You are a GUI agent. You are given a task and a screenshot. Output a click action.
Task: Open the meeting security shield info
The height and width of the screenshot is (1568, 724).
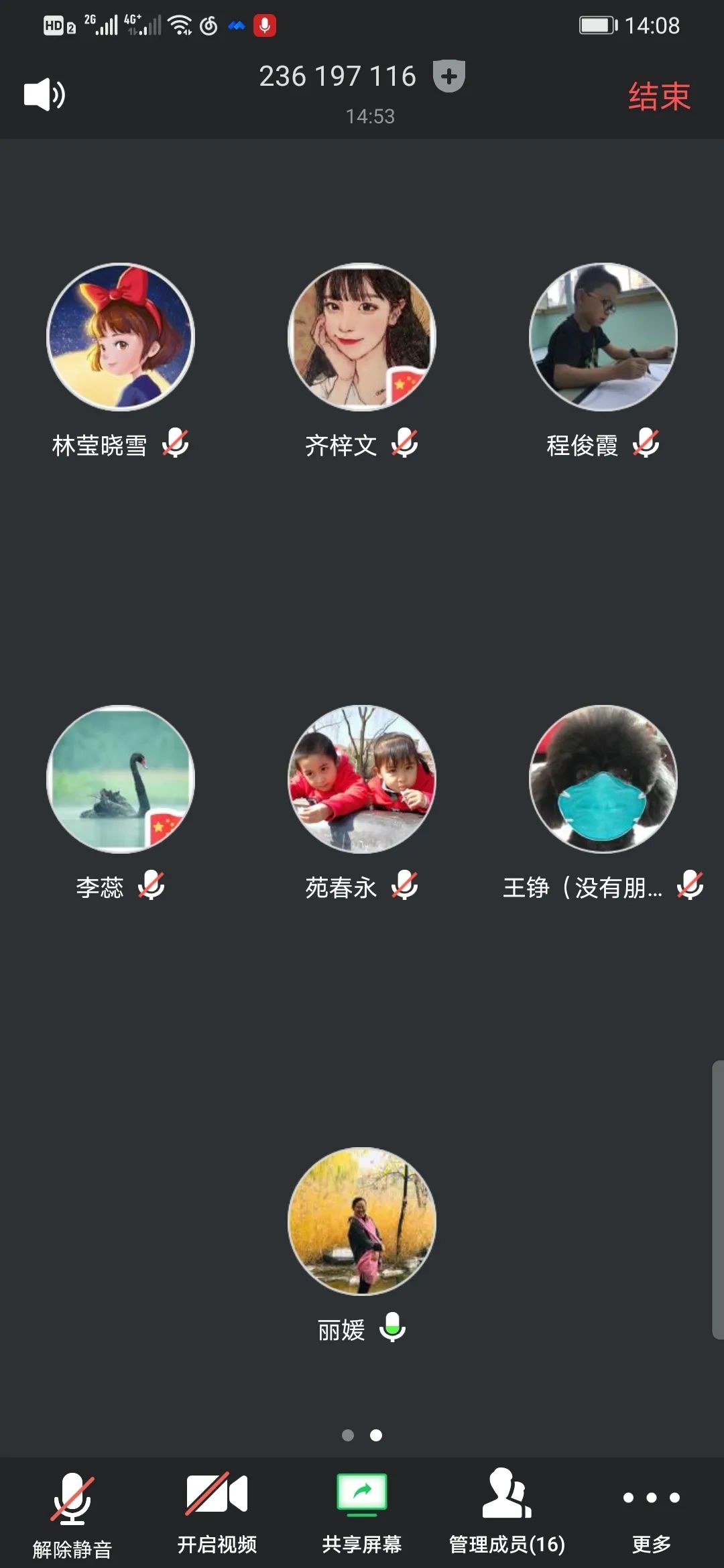(449, 76)
